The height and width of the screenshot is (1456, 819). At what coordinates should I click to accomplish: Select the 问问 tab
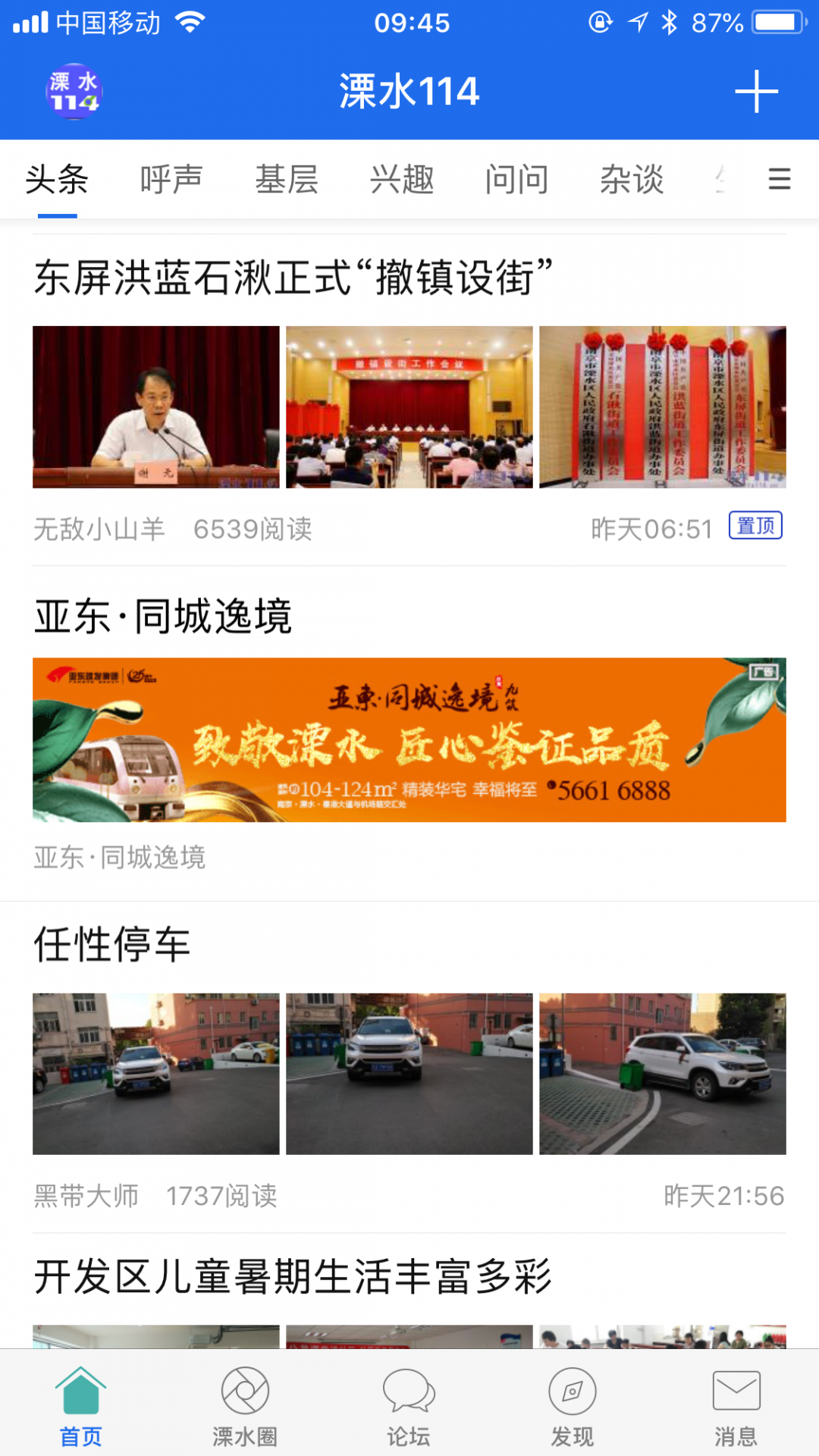tap(518, 180)
